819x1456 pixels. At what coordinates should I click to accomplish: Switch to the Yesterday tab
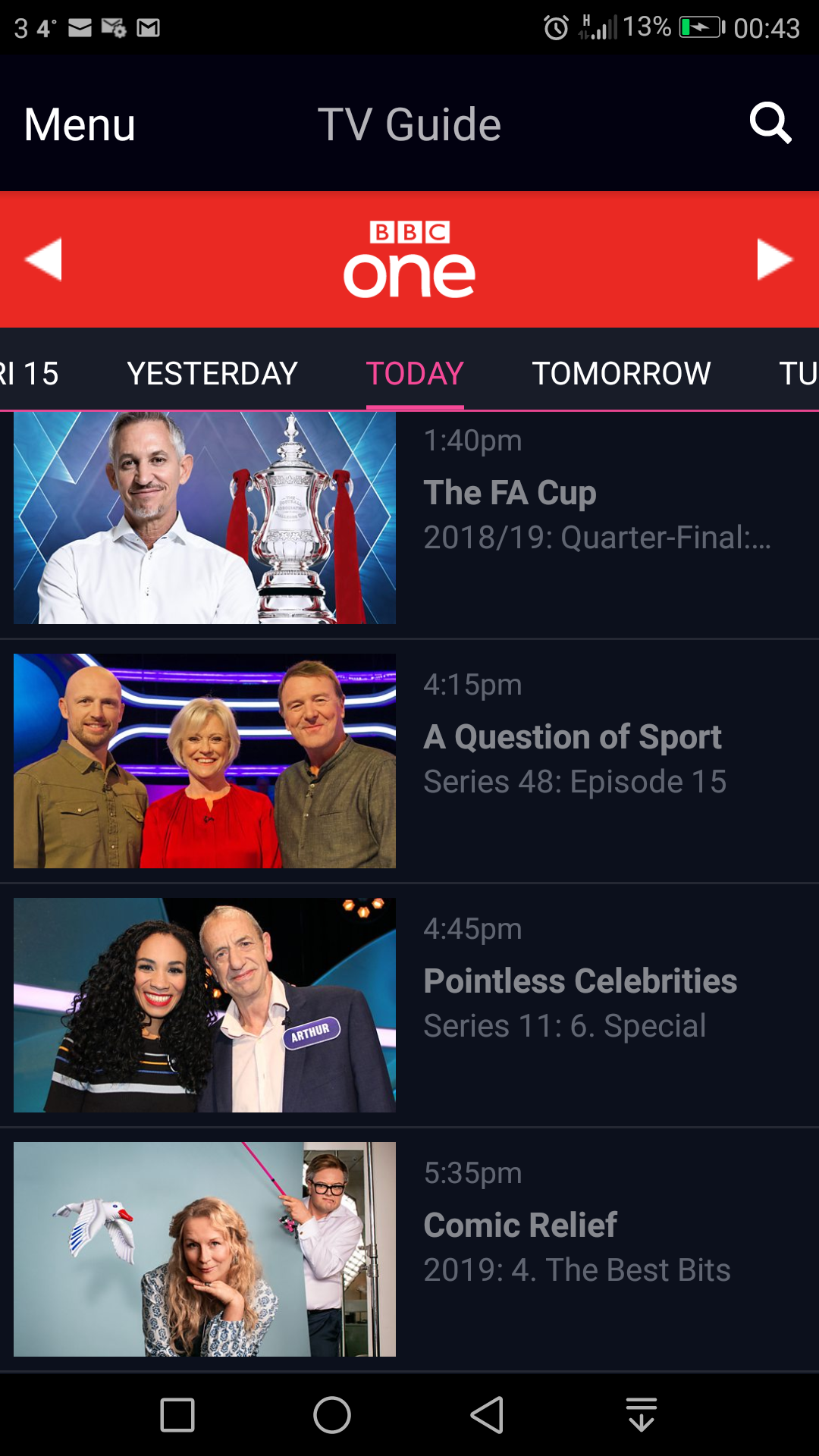tap(212, 373)
